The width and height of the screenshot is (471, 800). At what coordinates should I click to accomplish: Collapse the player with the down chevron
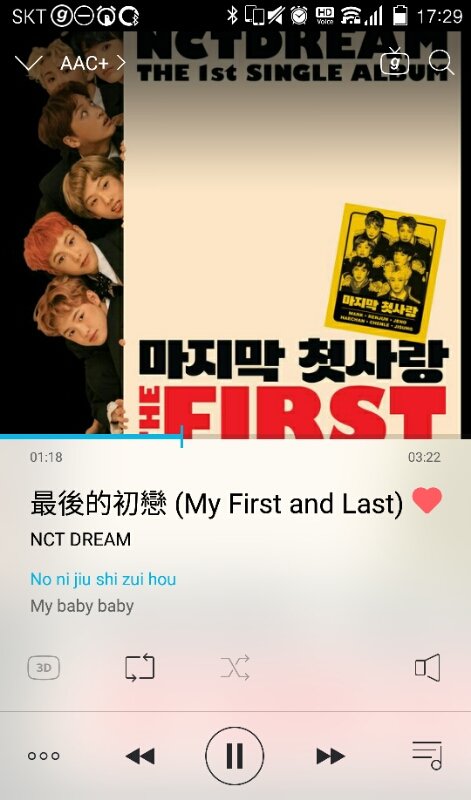[x=29, y=63]
